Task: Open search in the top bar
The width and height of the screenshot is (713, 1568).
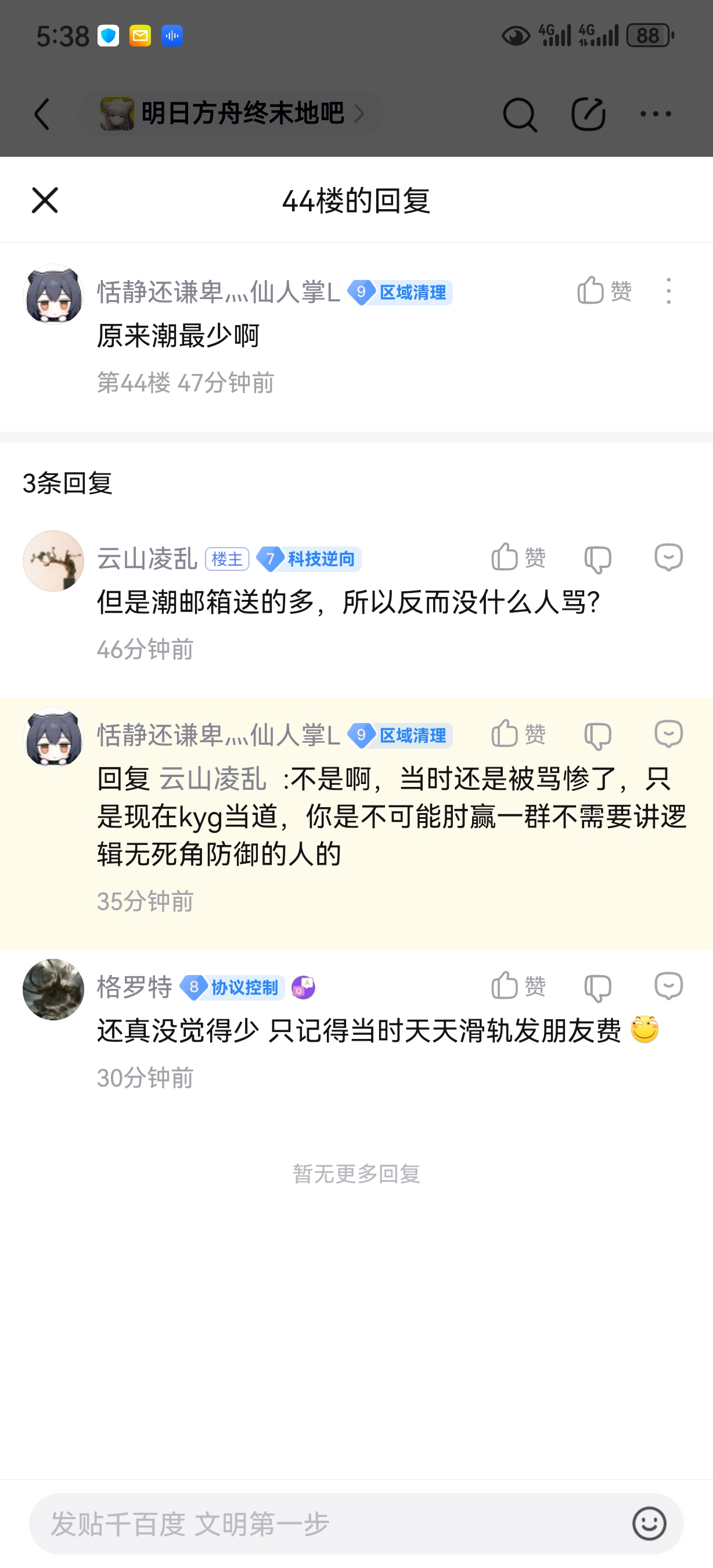Action: click(x=520, y=114)
